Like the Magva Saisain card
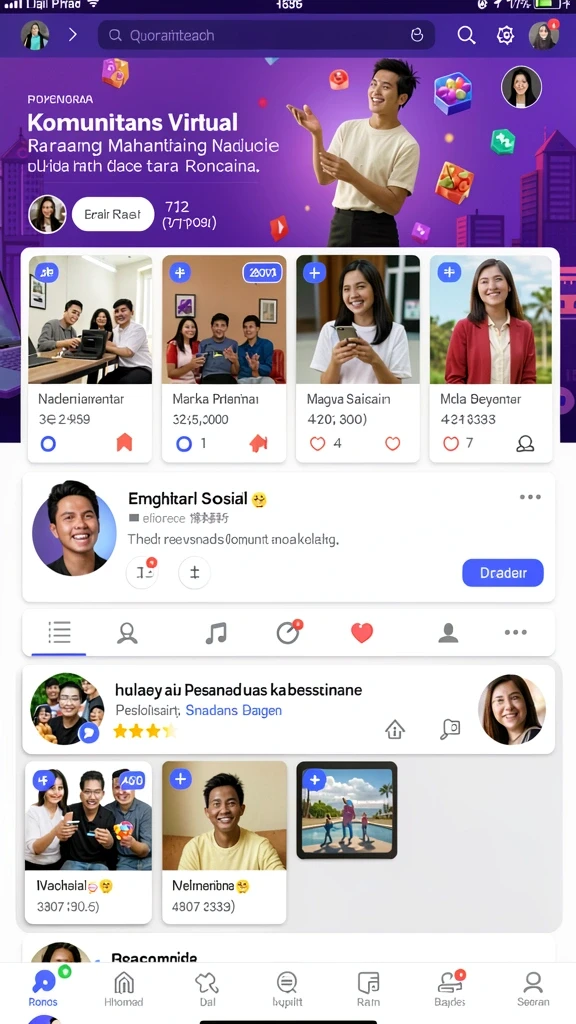The height and width of the screenshot is (1024, 576). pos(317,443)
